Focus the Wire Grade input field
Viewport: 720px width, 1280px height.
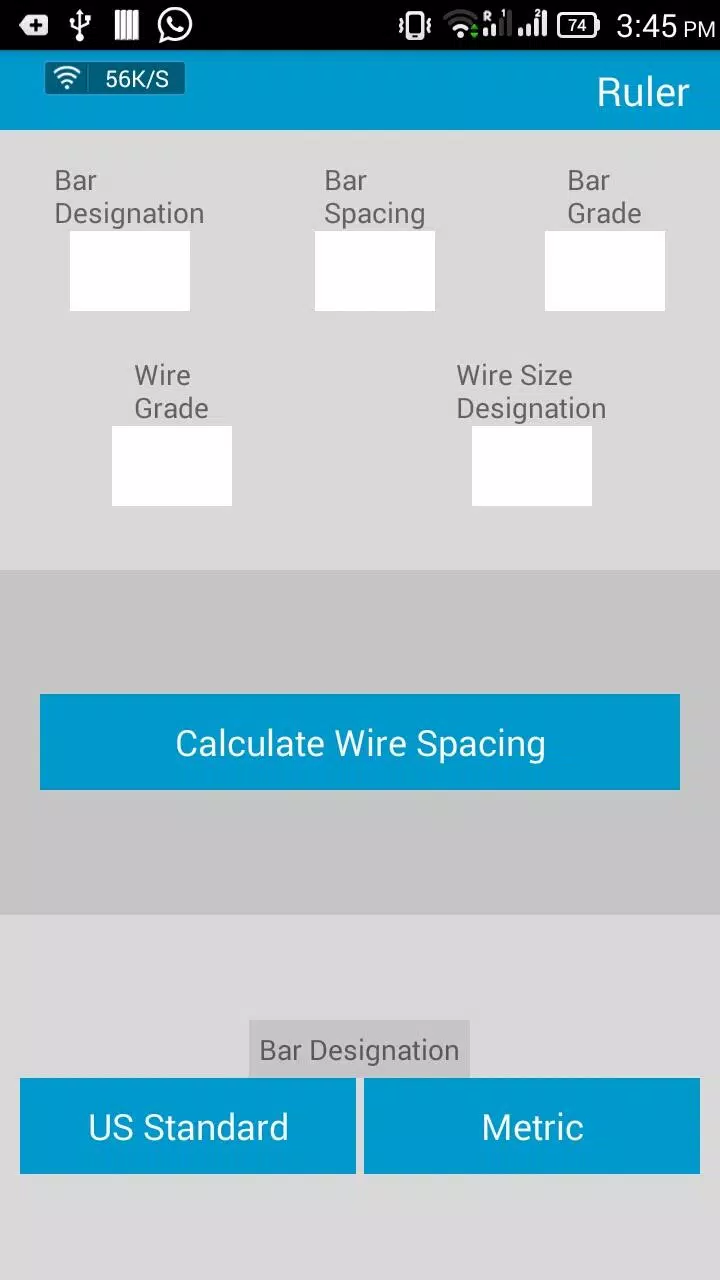pos(172,466)
